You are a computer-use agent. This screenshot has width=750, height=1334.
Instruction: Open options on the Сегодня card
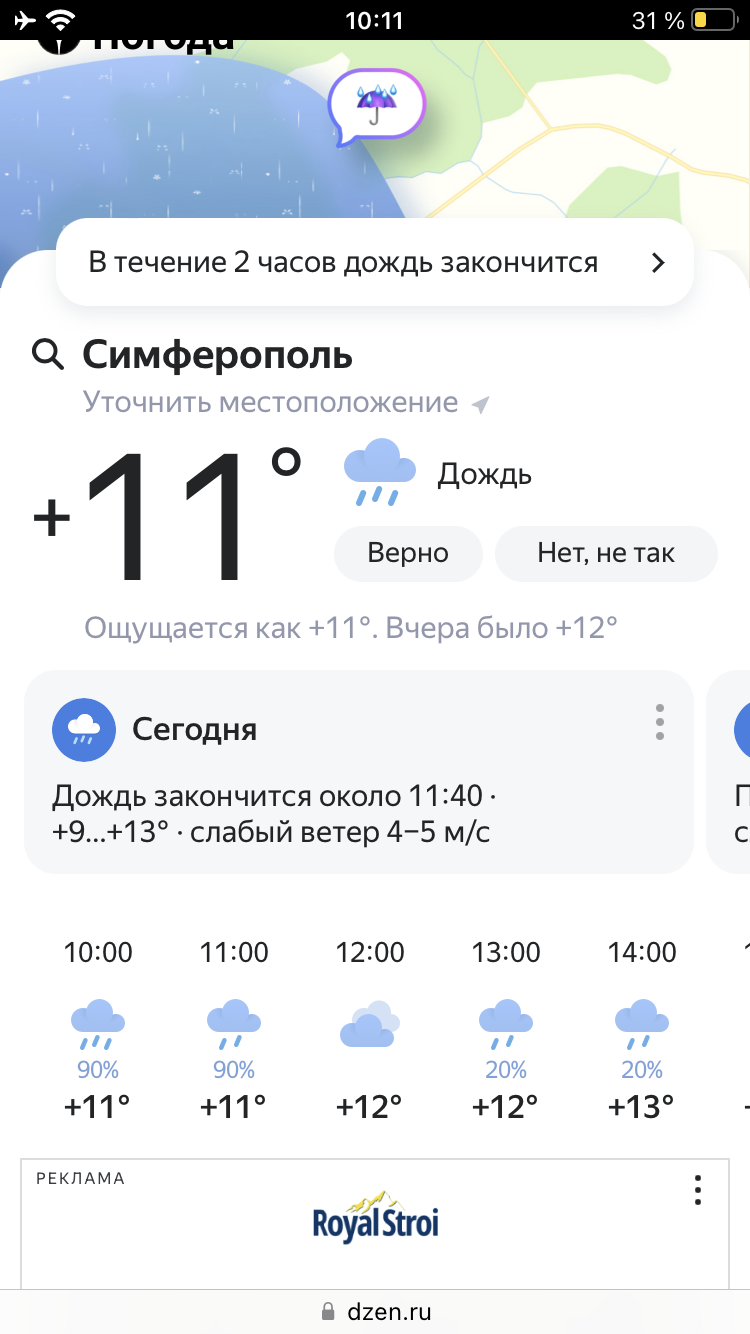click(x=659, y=722)
